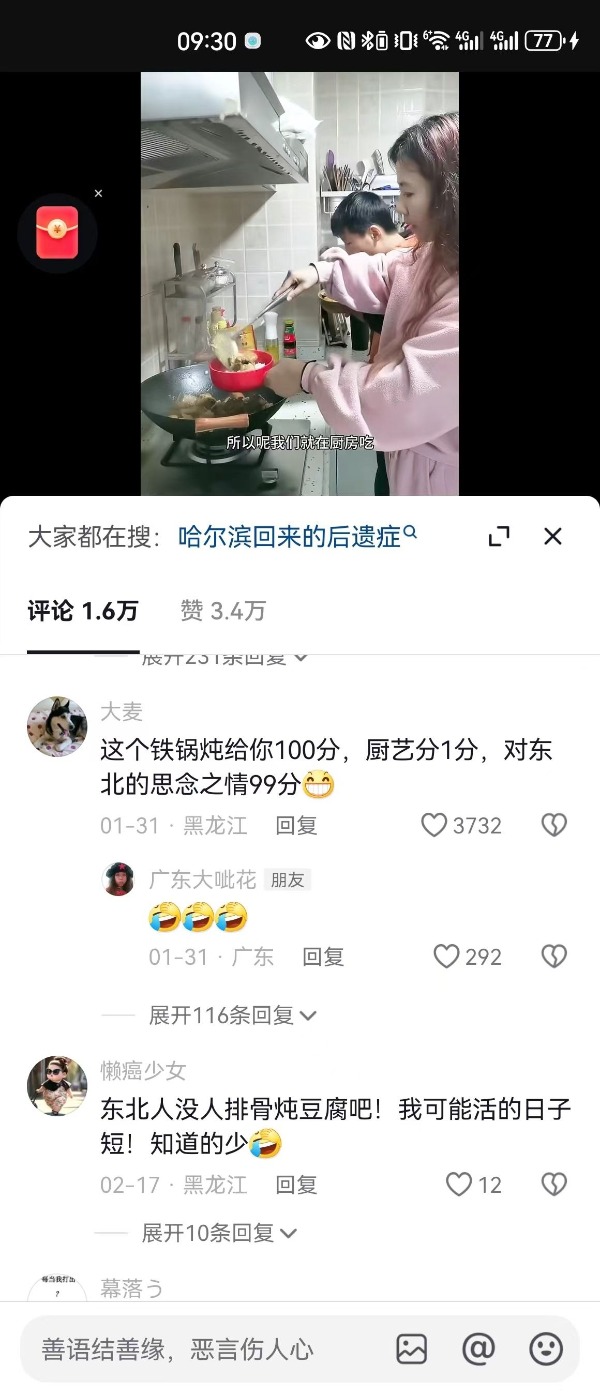Like 广东大呲花's reply
The width and height of the screenshot is (600, 1396).
(446, 957)
